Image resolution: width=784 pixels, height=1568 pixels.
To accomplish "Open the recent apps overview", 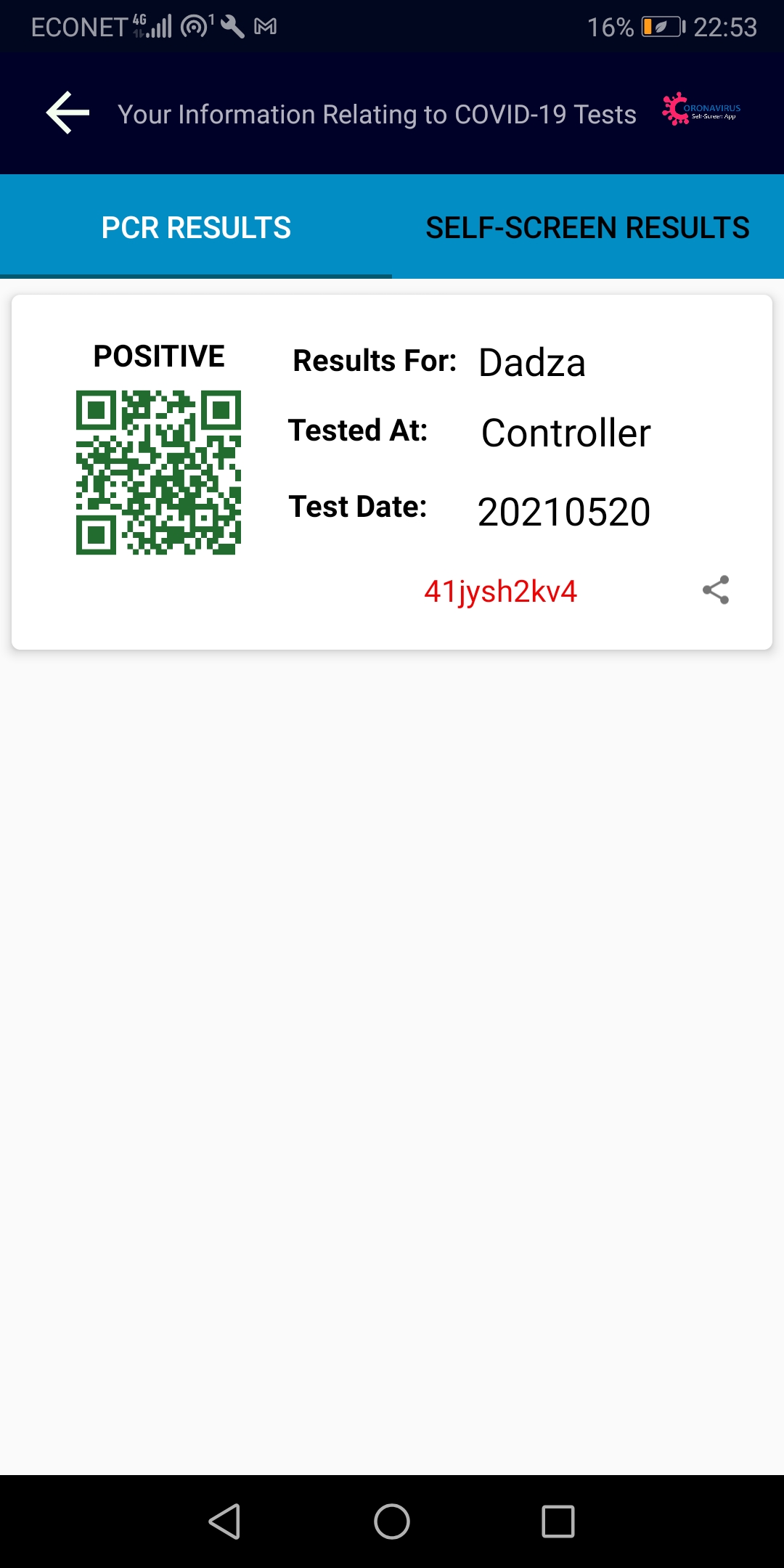I will (x=558, y=1521).
